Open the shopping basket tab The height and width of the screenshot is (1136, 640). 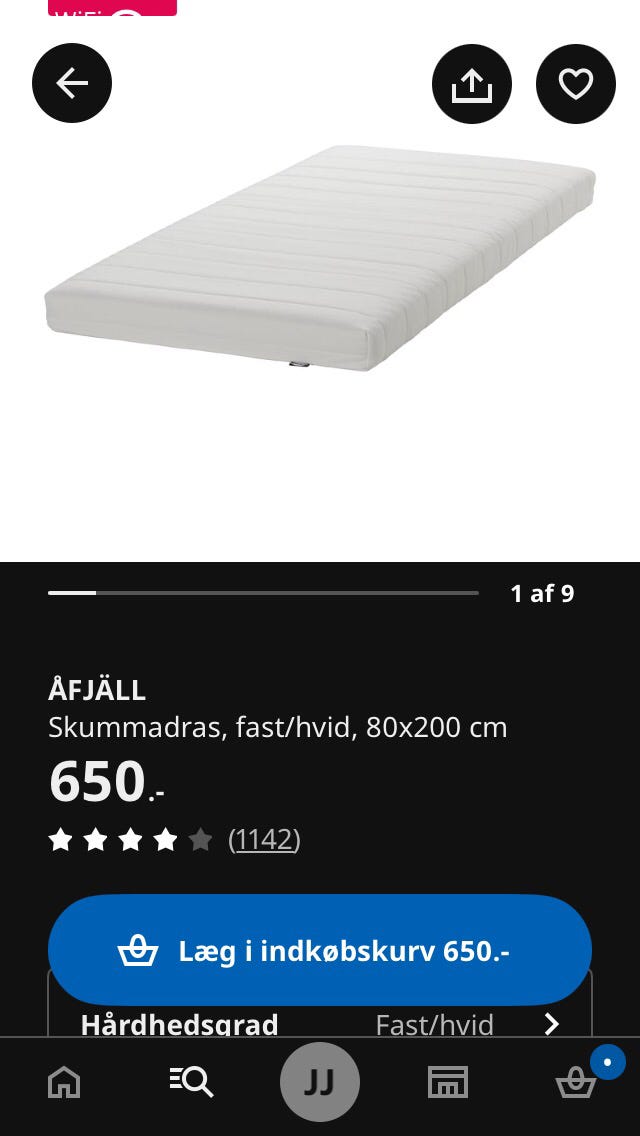point(575,1082)
